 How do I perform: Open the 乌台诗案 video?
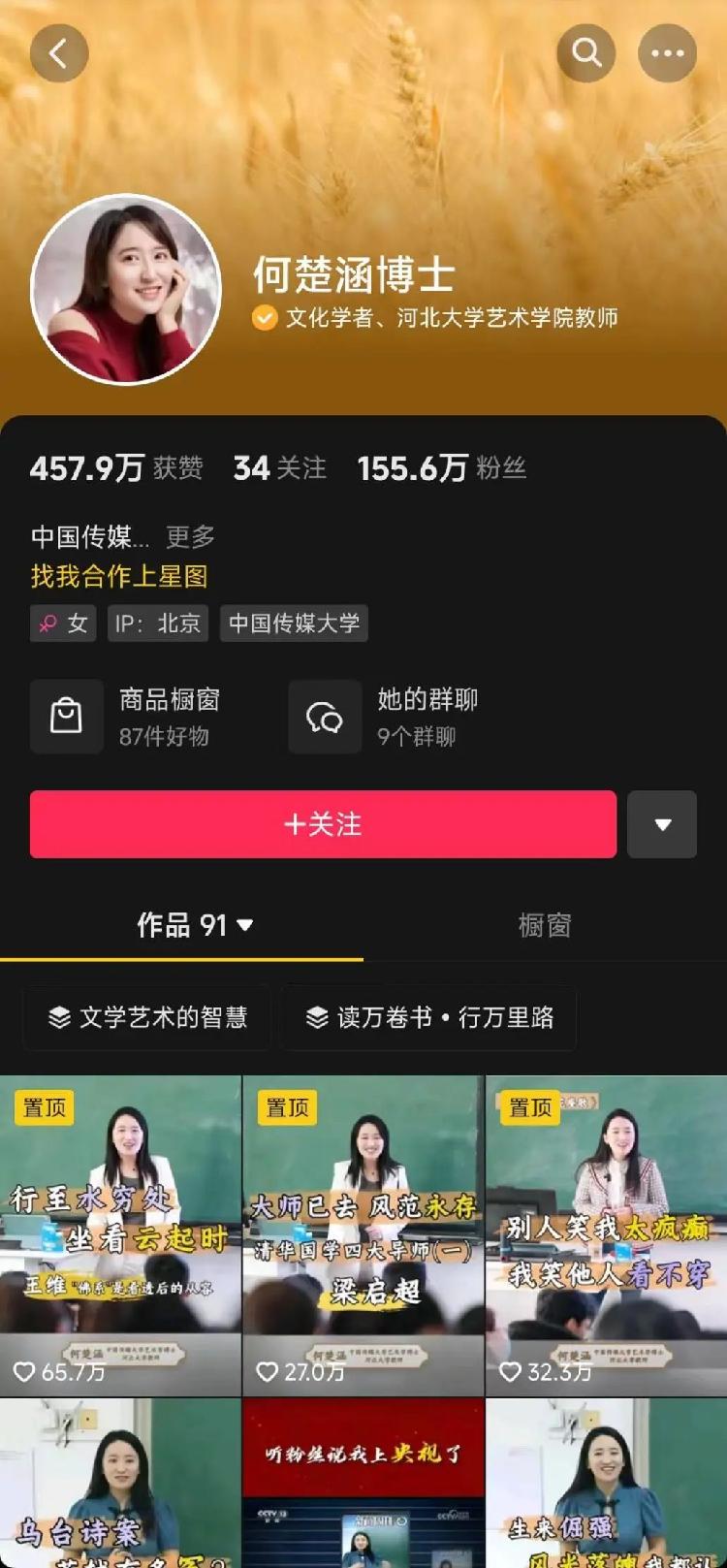pos(120,1483)
